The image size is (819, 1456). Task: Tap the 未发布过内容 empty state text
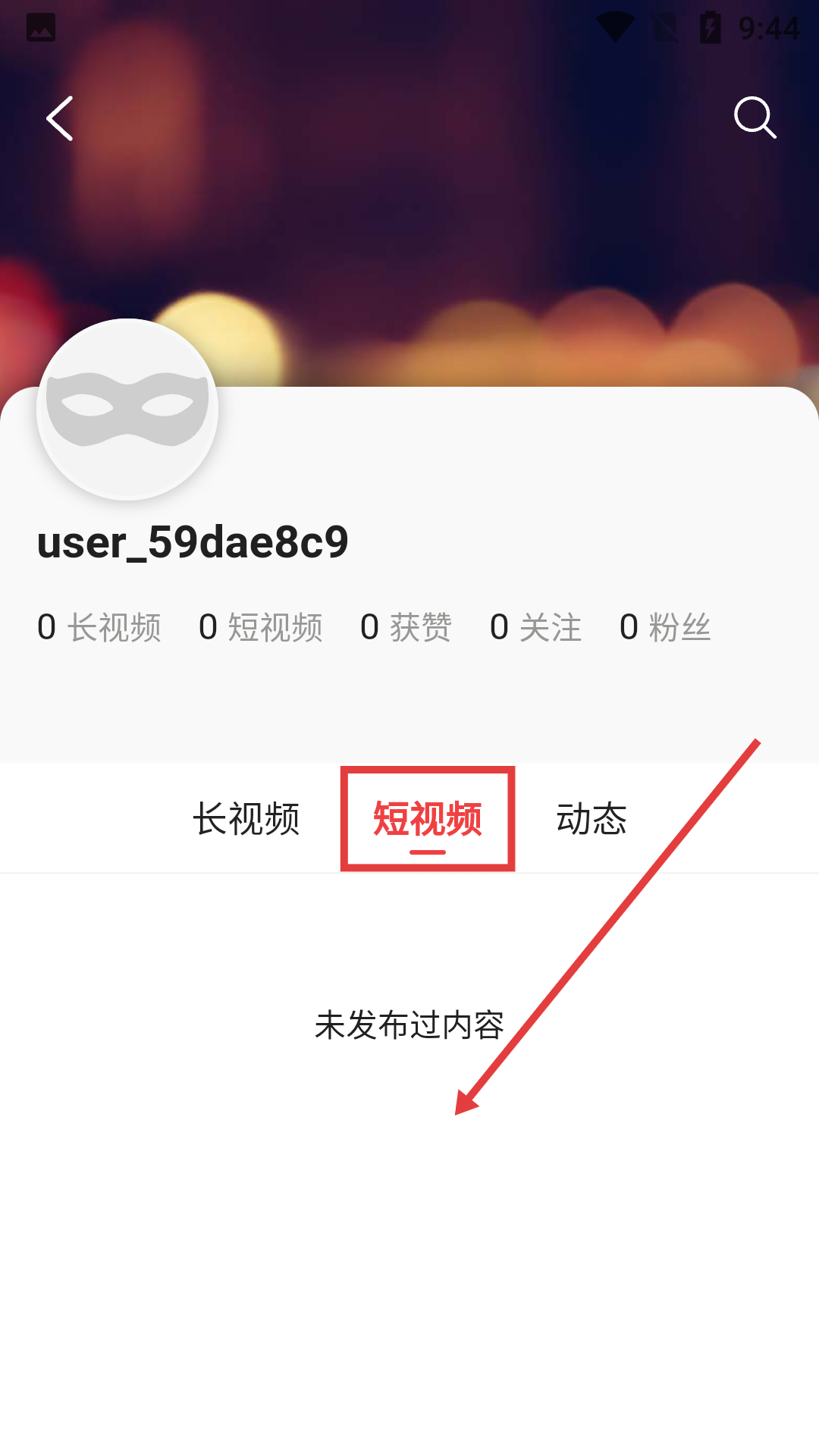[x=409, y=1025]
